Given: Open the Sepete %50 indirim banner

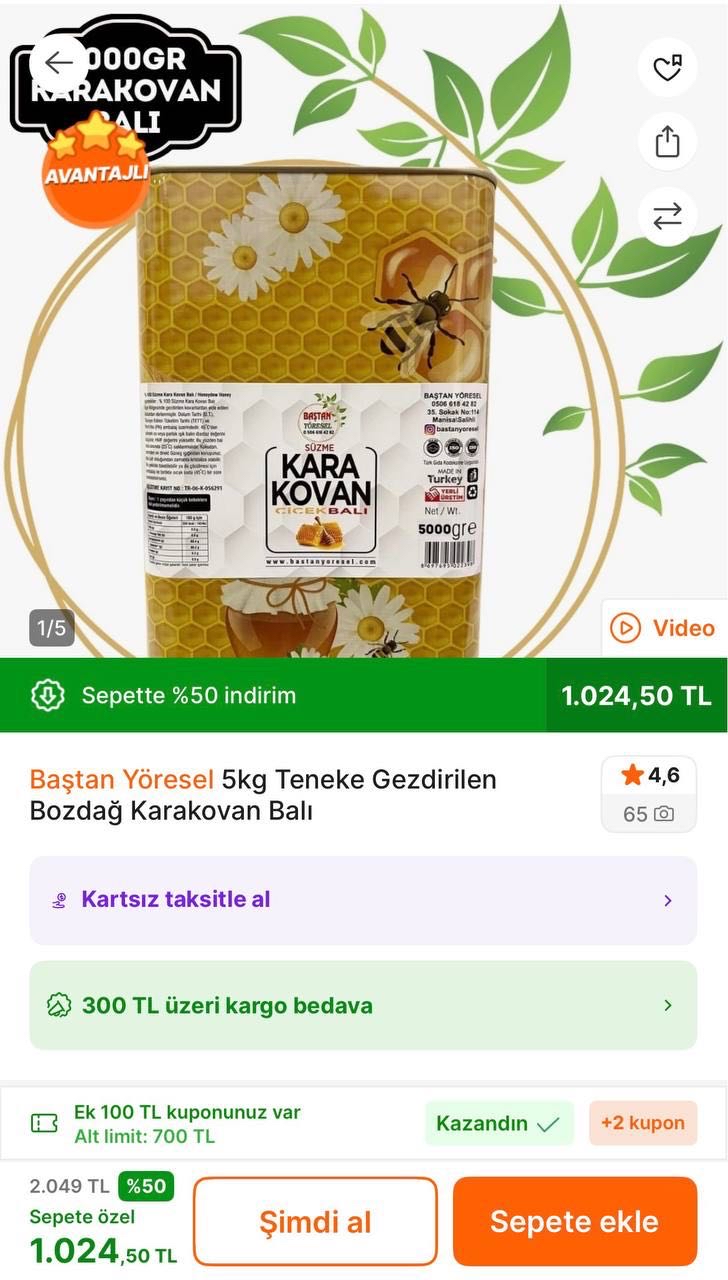Looking at the screenshot, I should point(273,695).
